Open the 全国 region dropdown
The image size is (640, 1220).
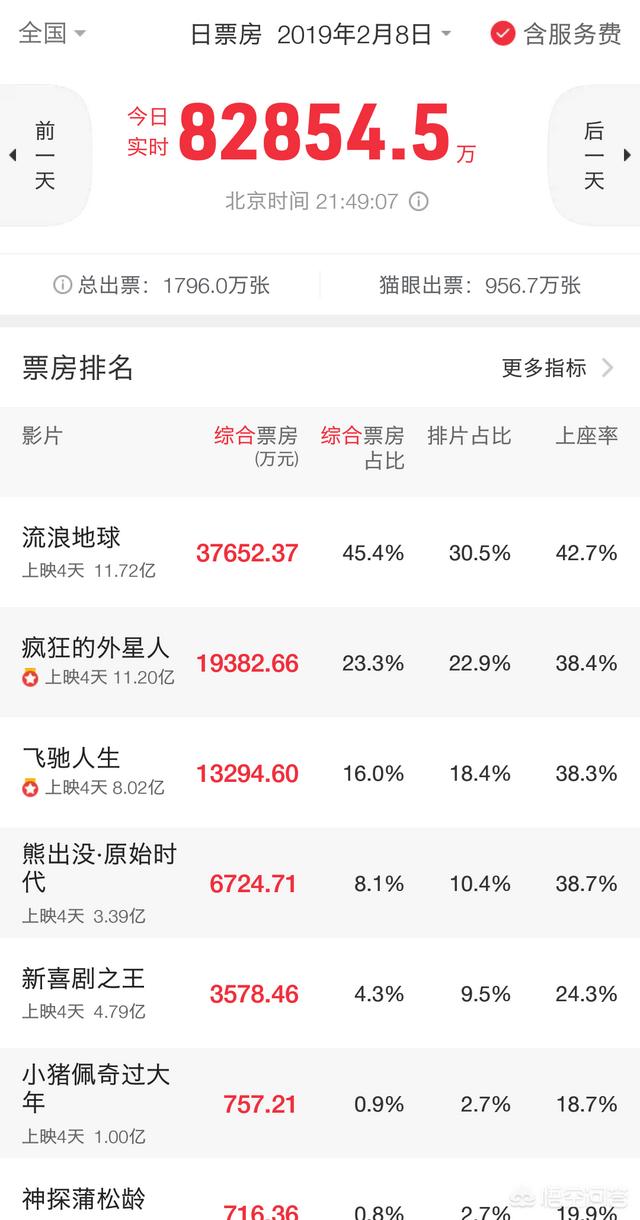click(x=52, y=34)
